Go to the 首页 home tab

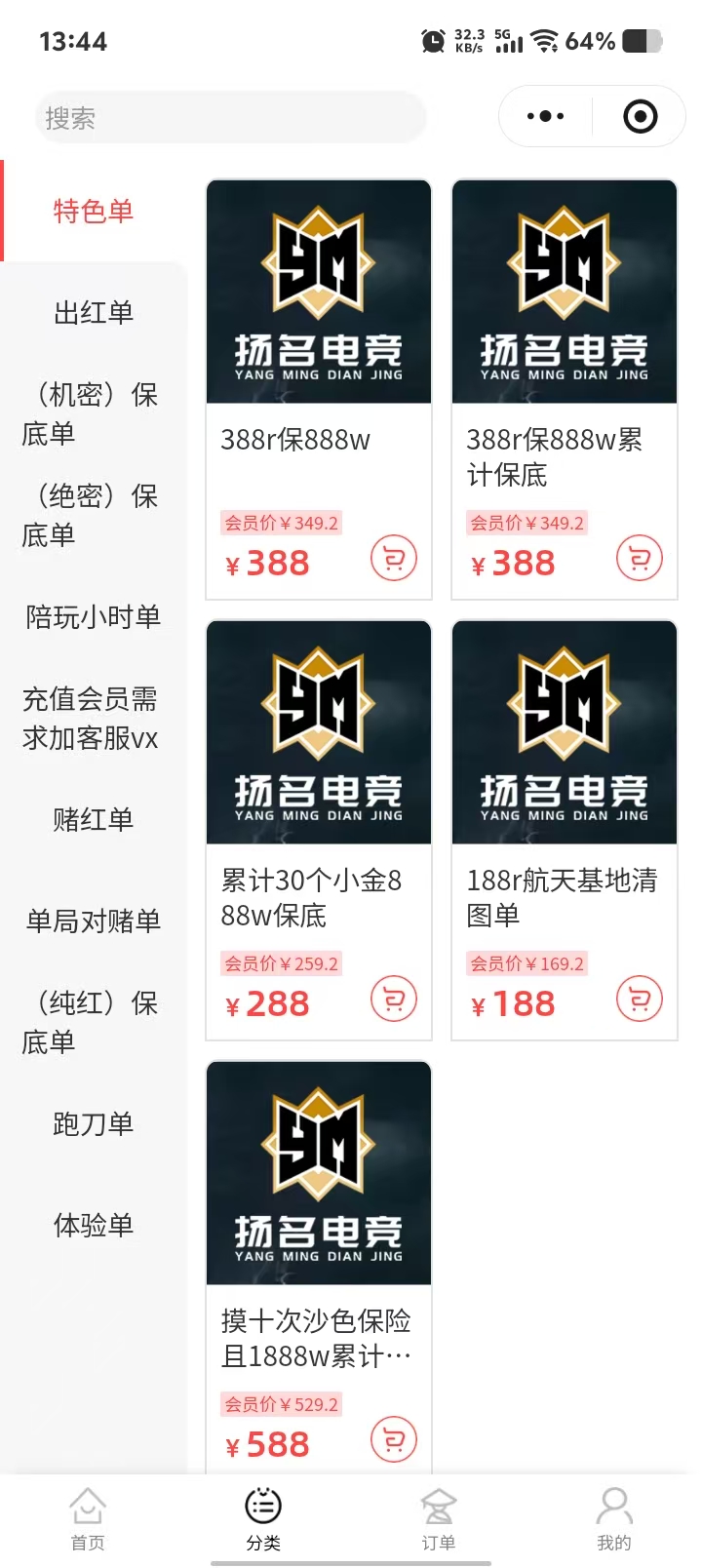88,1518
